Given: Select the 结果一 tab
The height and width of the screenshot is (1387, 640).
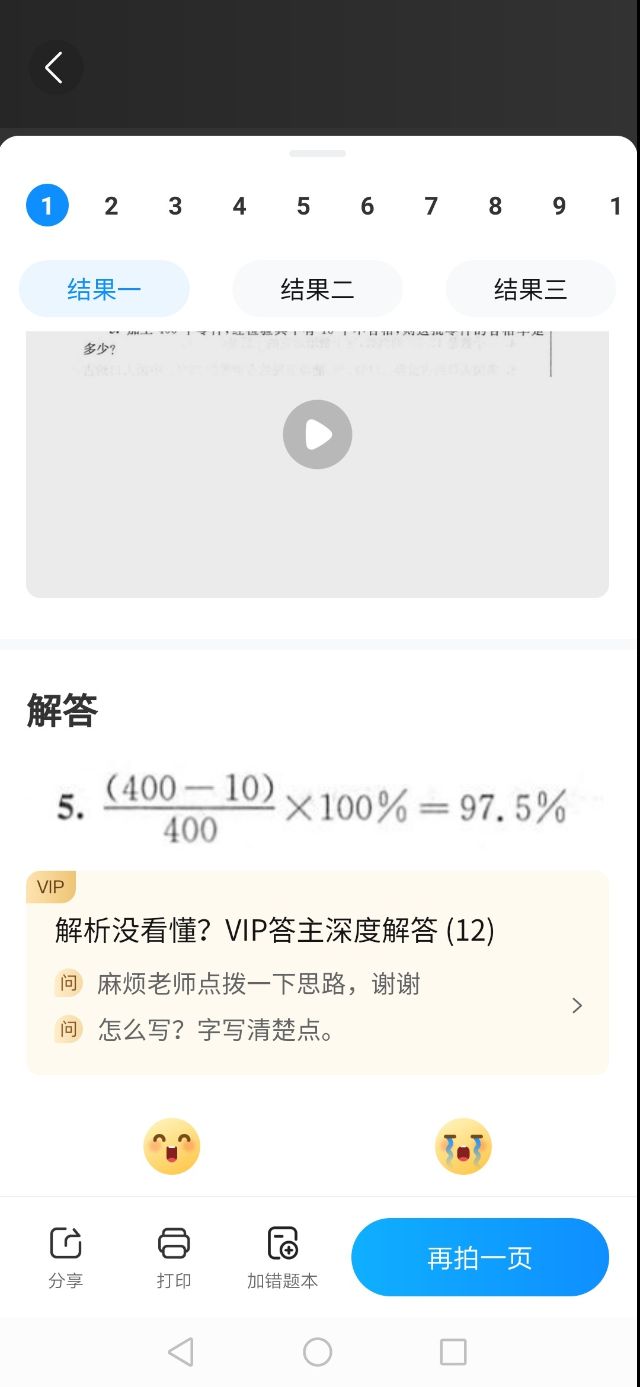Looking at the screenshot, I should (104, 290).
